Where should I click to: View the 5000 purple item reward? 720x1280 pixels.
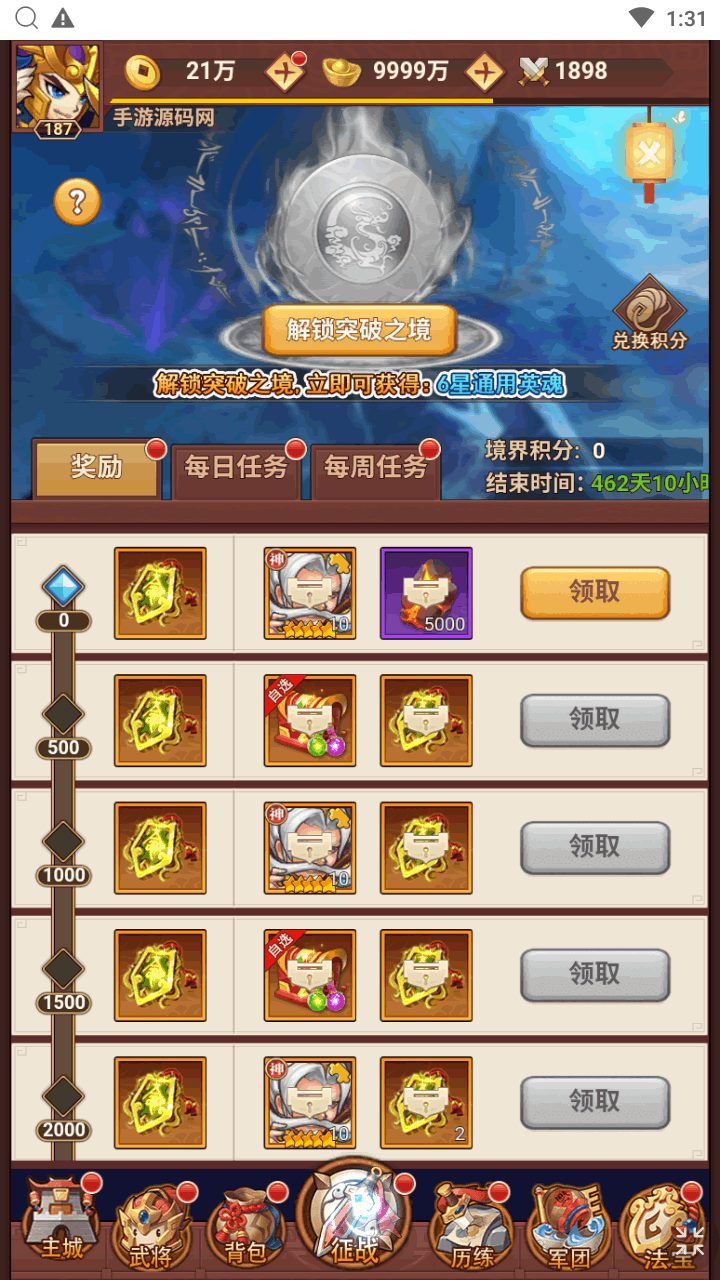[426, 593]
